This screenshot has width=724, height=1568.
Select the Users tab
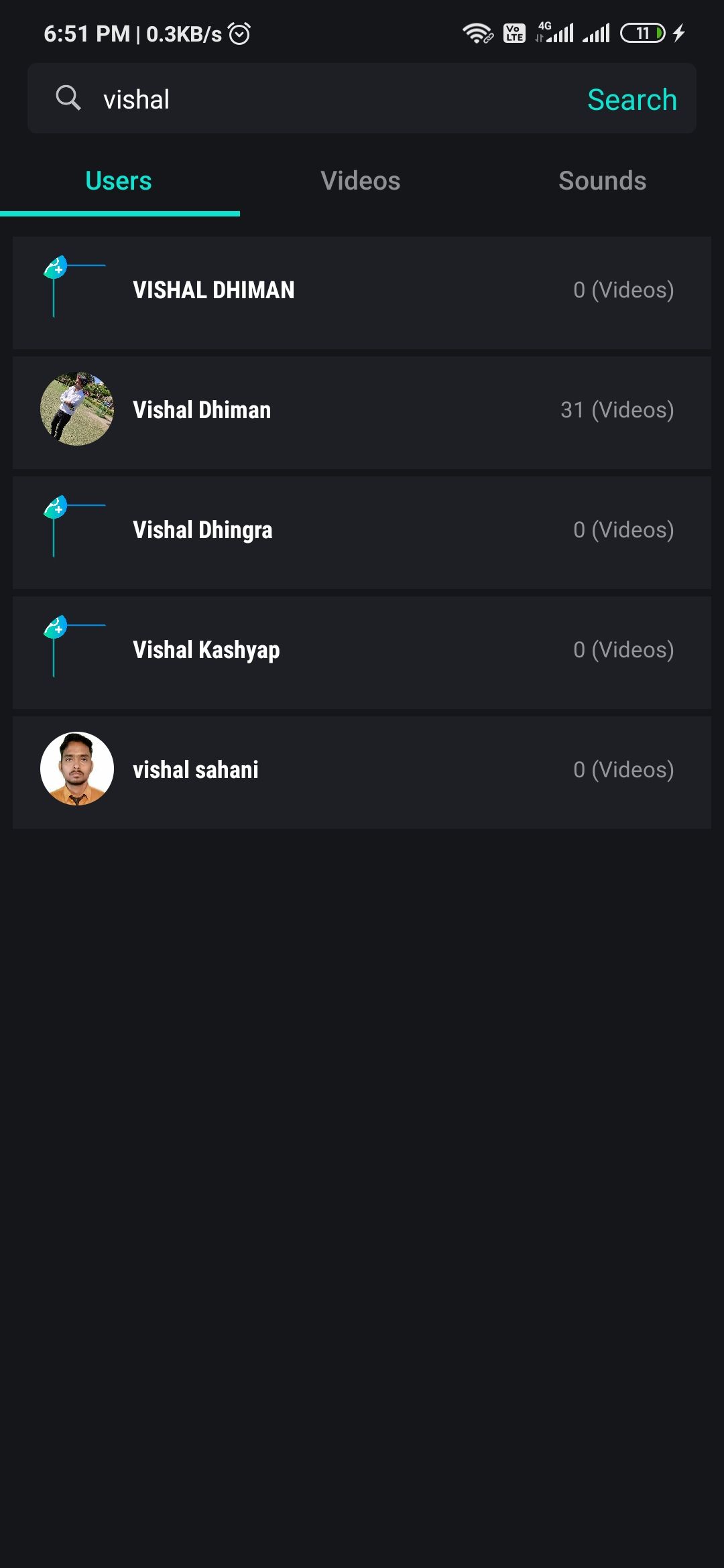point(119,181)
